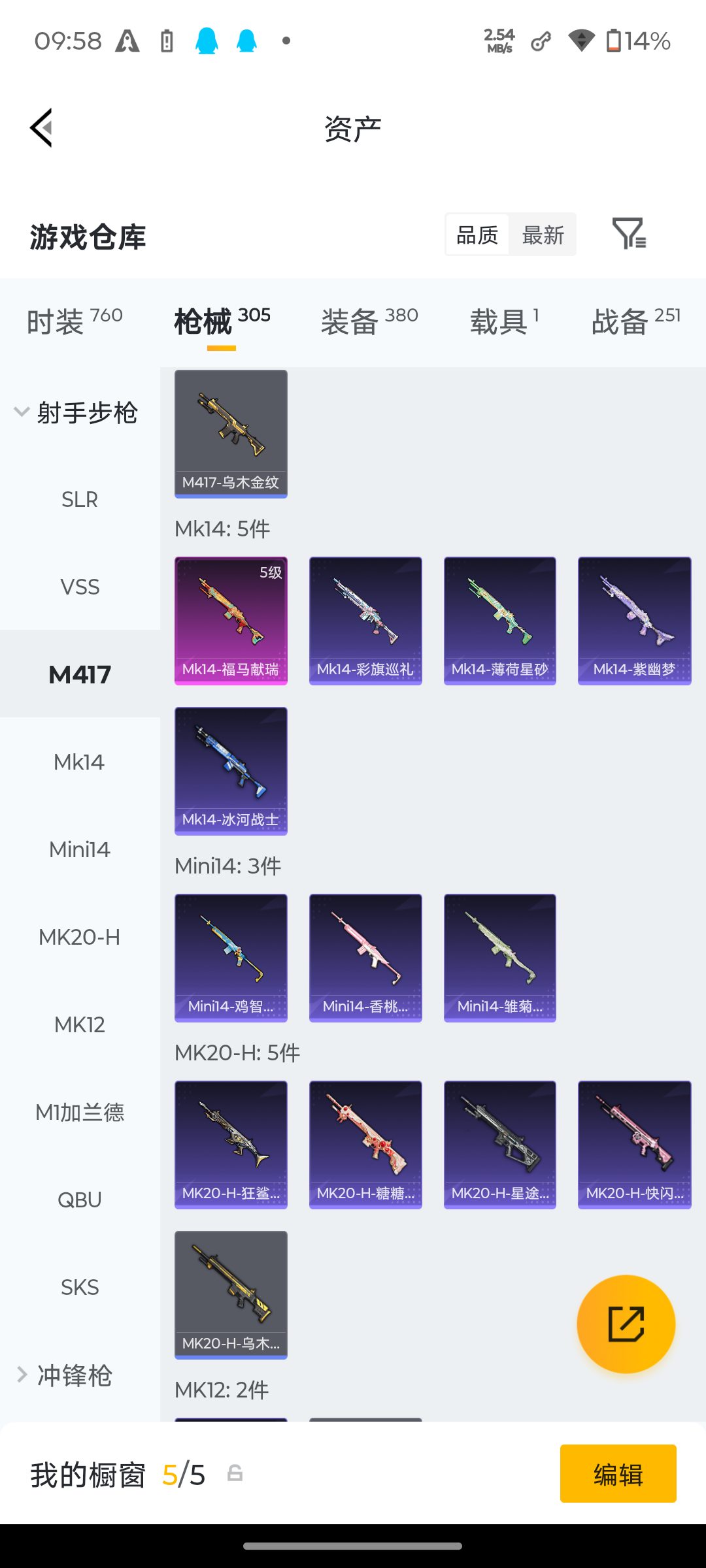
Task: Switch to the 战备 tab
Action: pos(636,321)
